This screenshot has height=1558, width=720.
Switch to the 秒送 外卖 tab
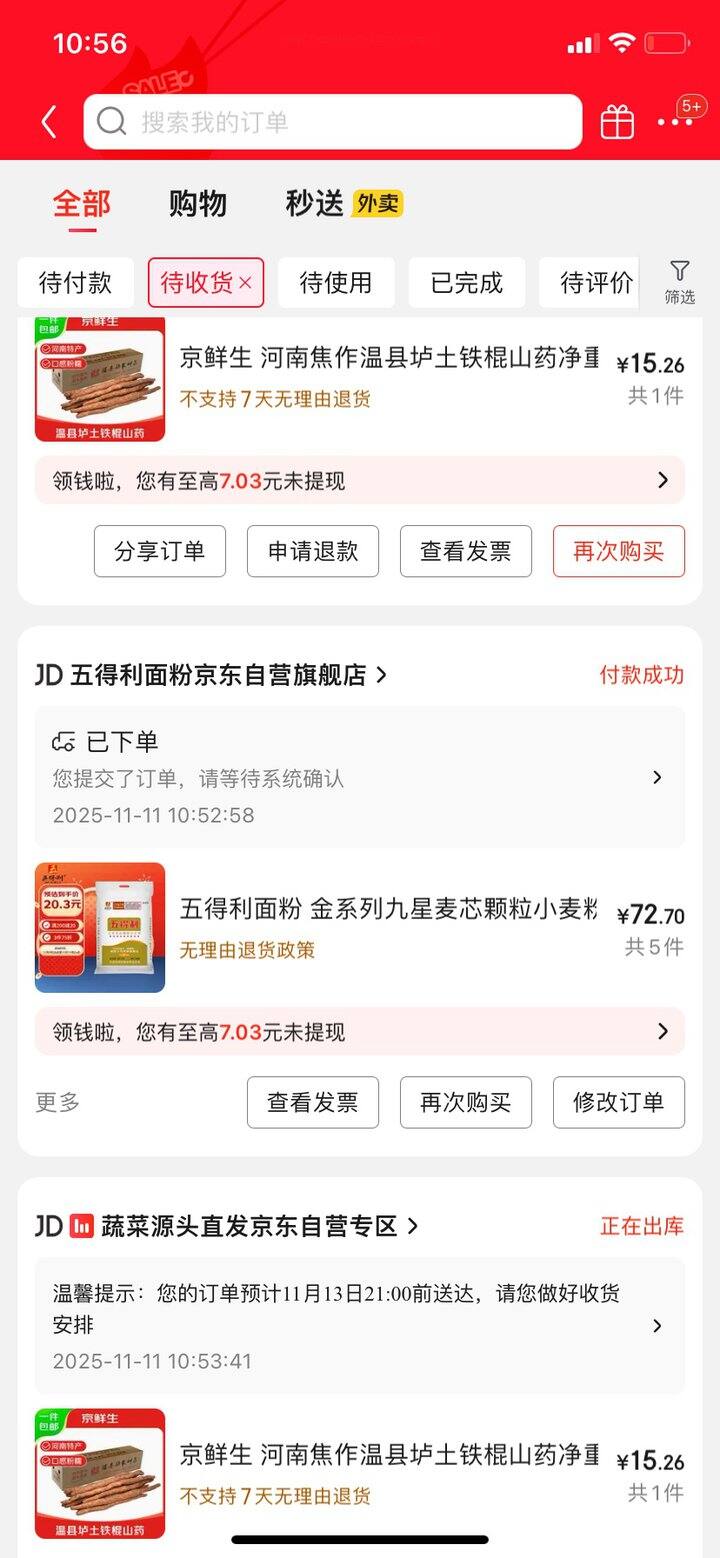pyautogui.click(x=344, y=204)
